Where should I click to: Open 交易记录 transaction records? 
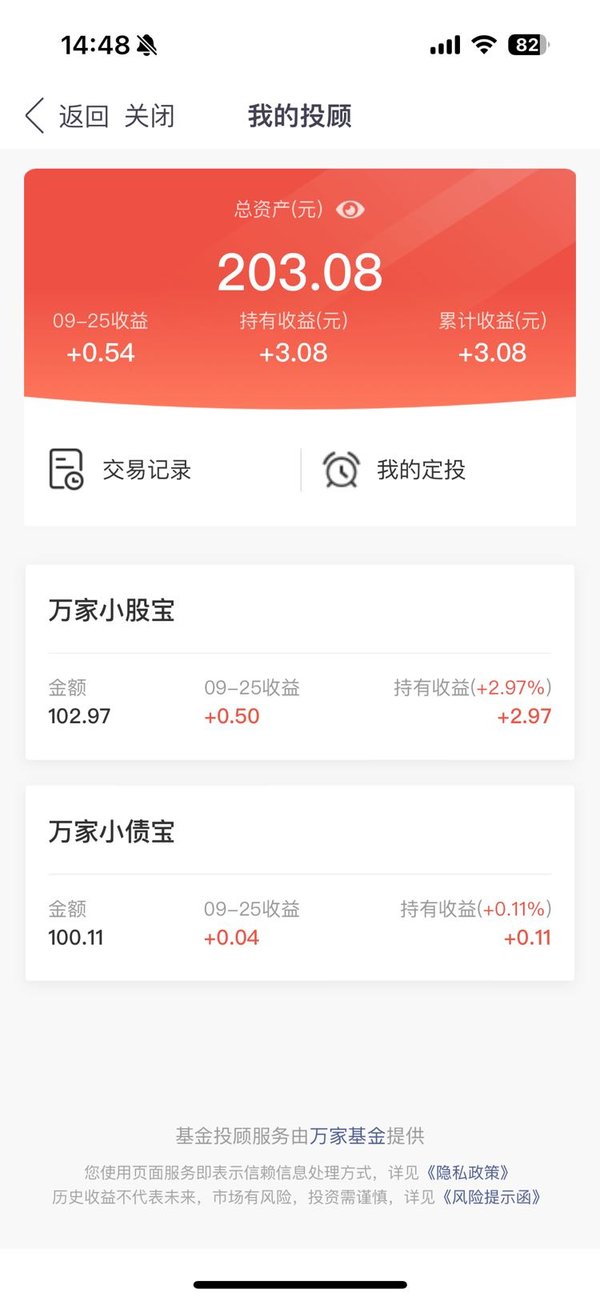pos(120,469)
